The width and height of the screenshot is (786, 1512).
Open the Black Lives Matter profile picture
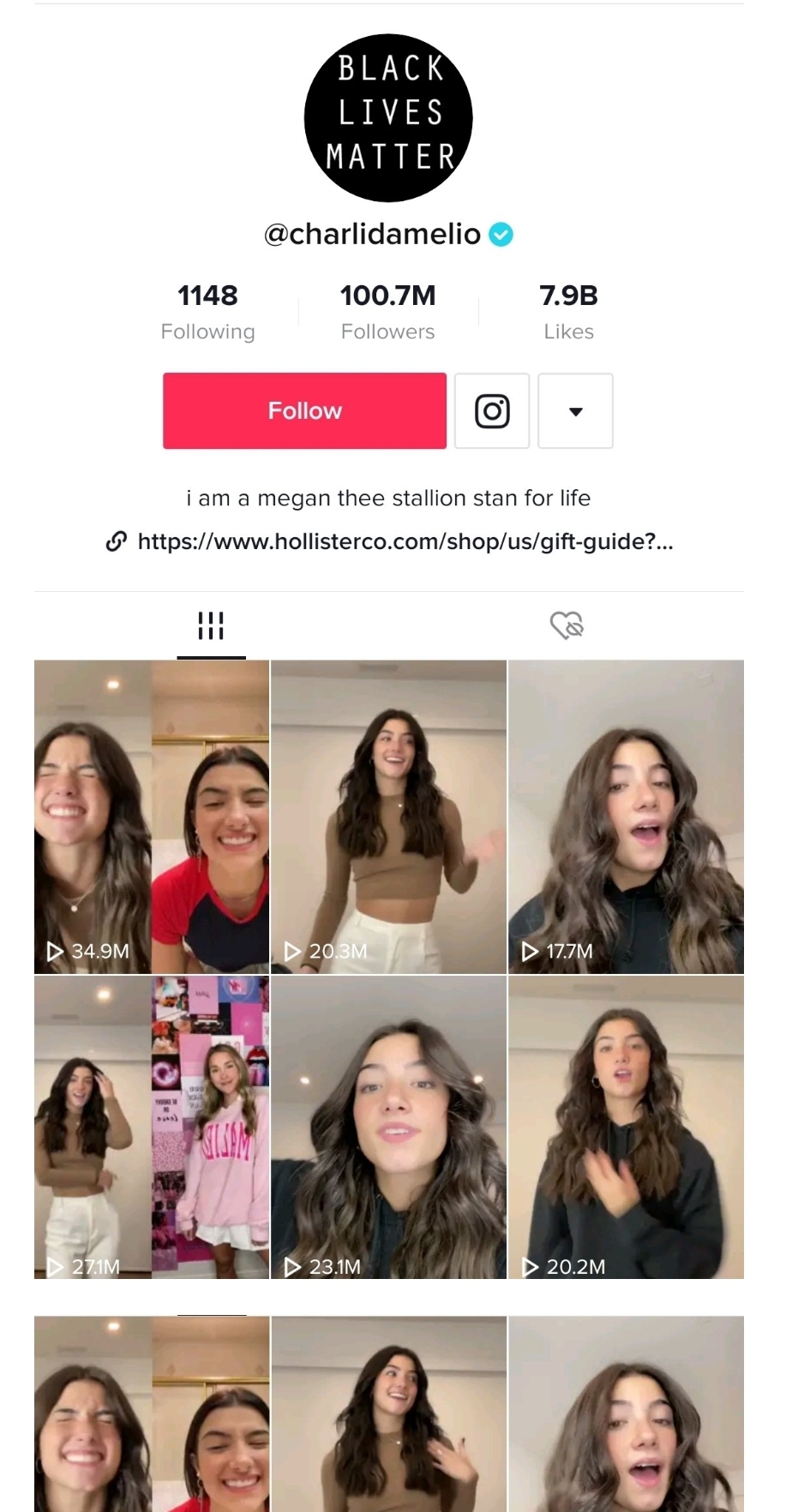tap(388, 118)
